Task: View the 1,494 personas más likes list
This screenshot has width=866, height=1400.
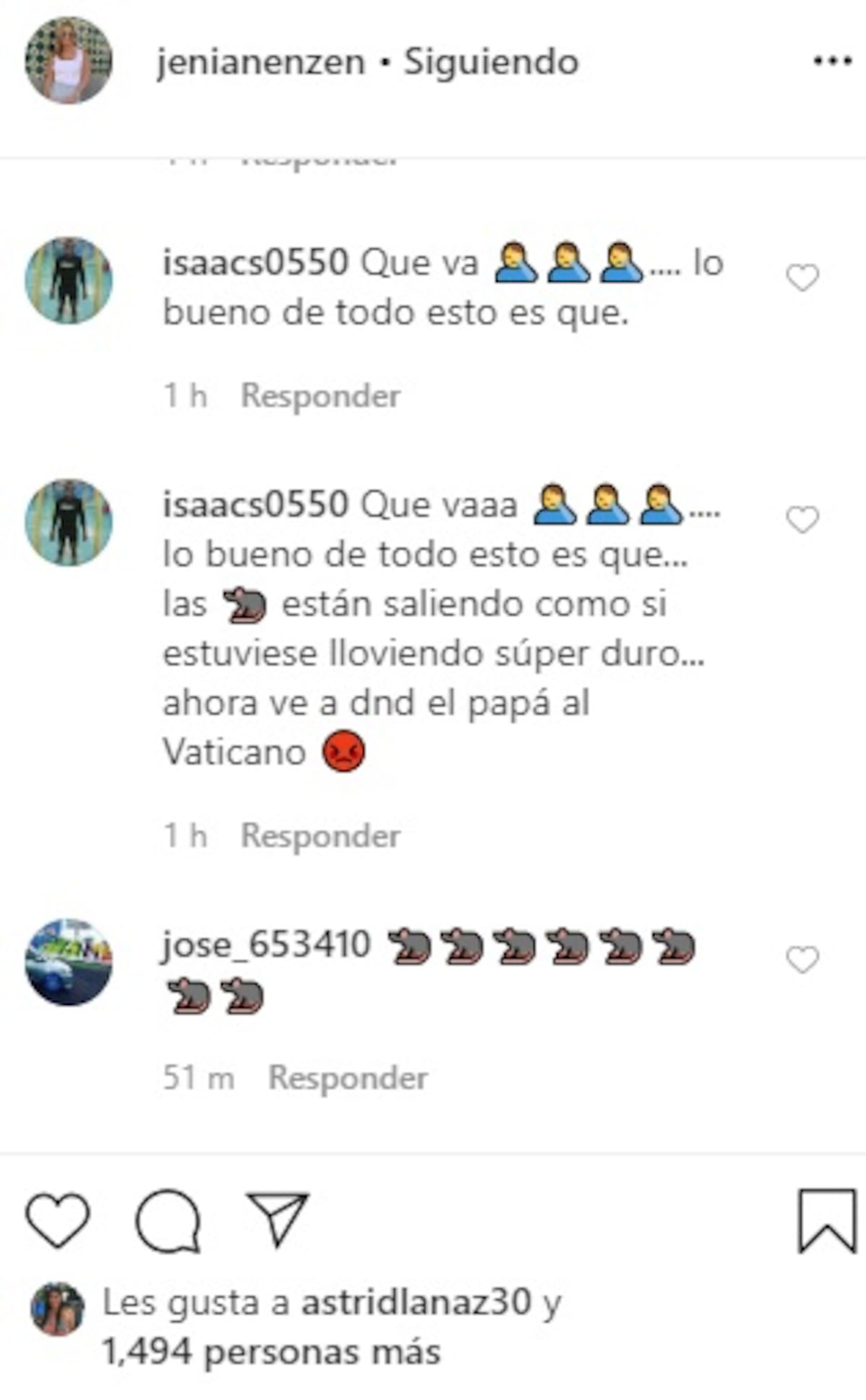Action: pyautogui.click(x=271, y=1352)
